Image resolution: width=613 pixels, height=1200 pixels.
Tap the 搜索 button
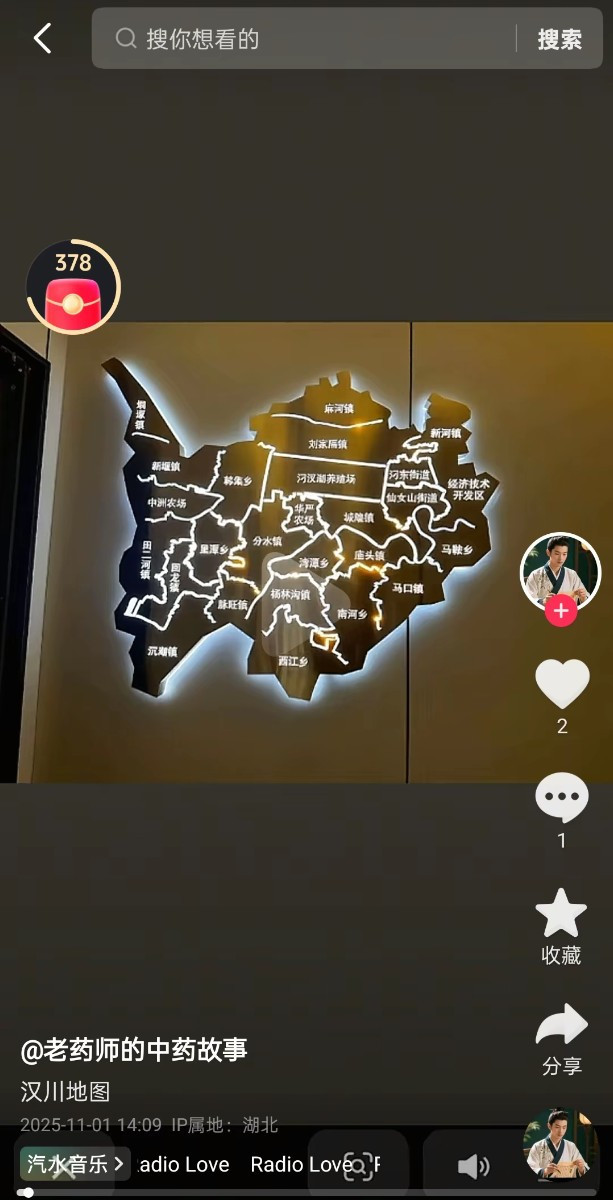click(x=559, y=39)
